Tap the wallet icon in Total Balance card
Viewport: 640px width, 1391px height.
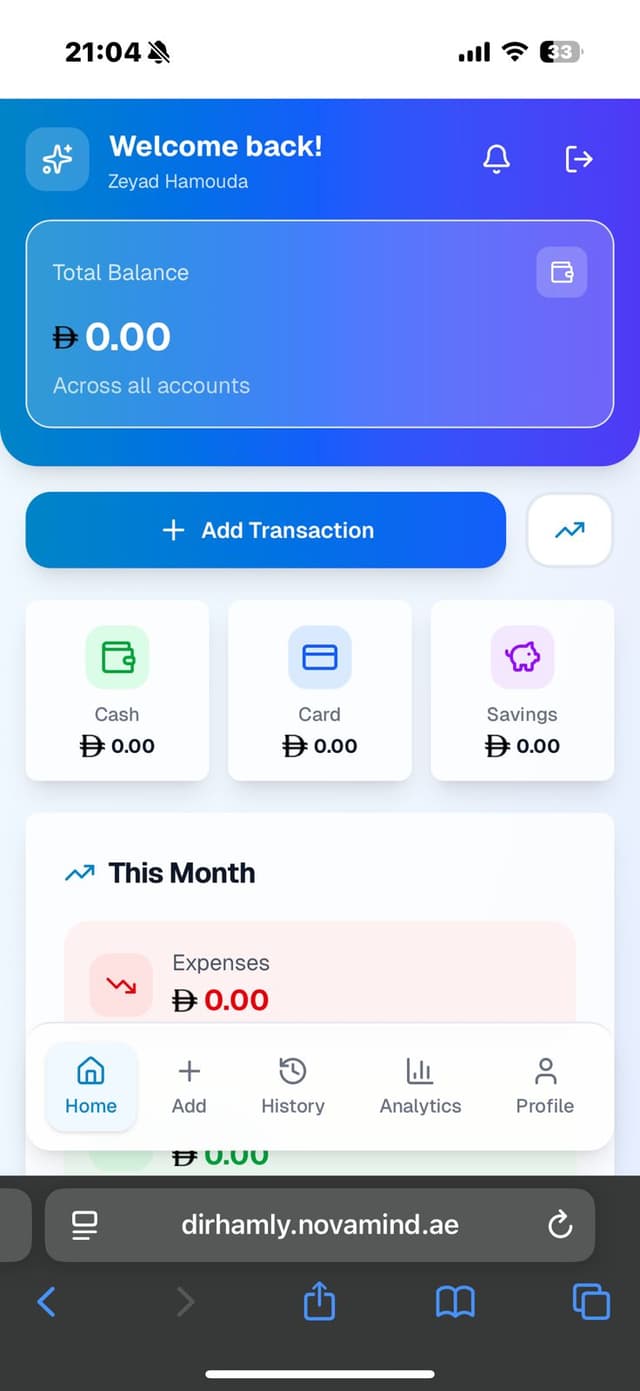[x=562, y=272]
